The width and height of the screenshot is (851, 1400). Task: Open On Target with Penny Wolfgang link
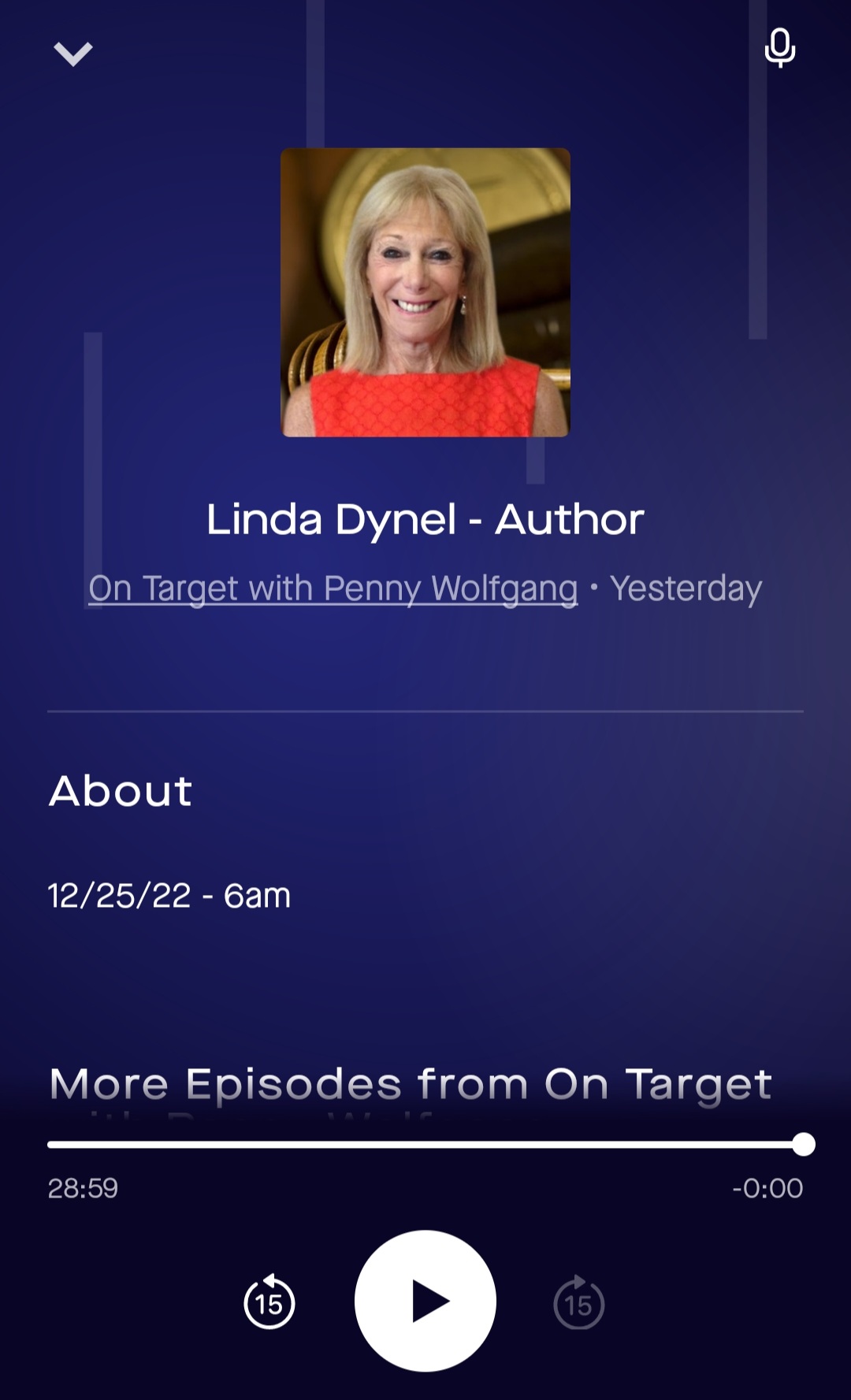point(333,589)
